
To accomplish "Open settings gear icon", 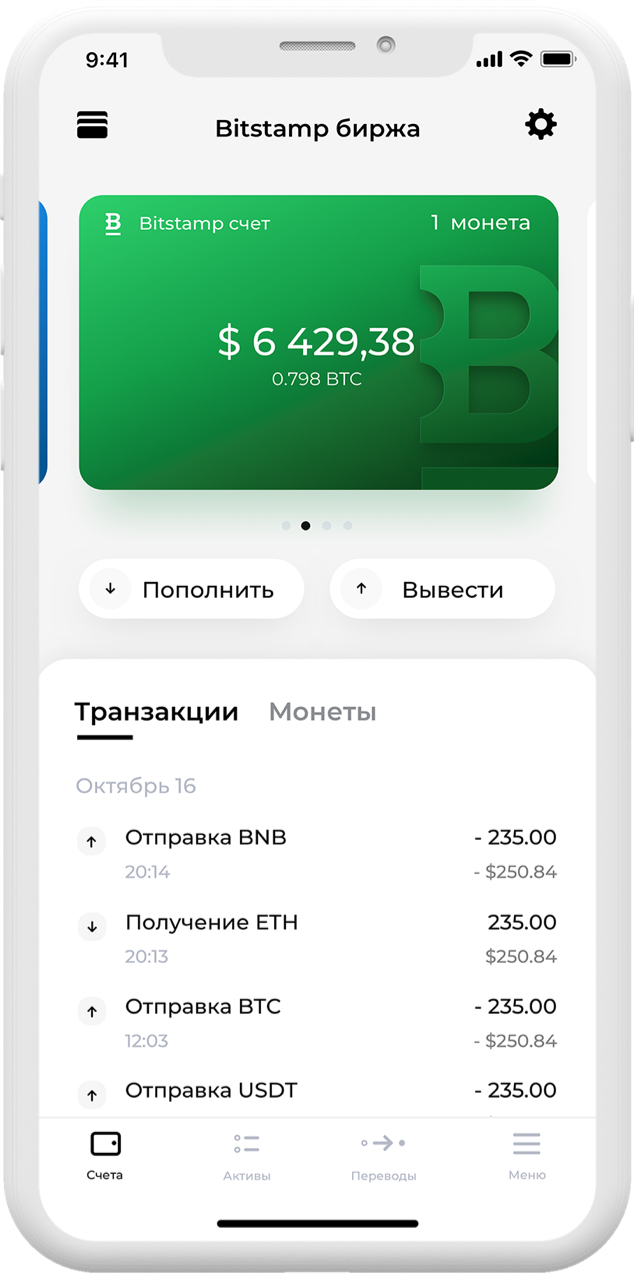I will coord(541,125).
